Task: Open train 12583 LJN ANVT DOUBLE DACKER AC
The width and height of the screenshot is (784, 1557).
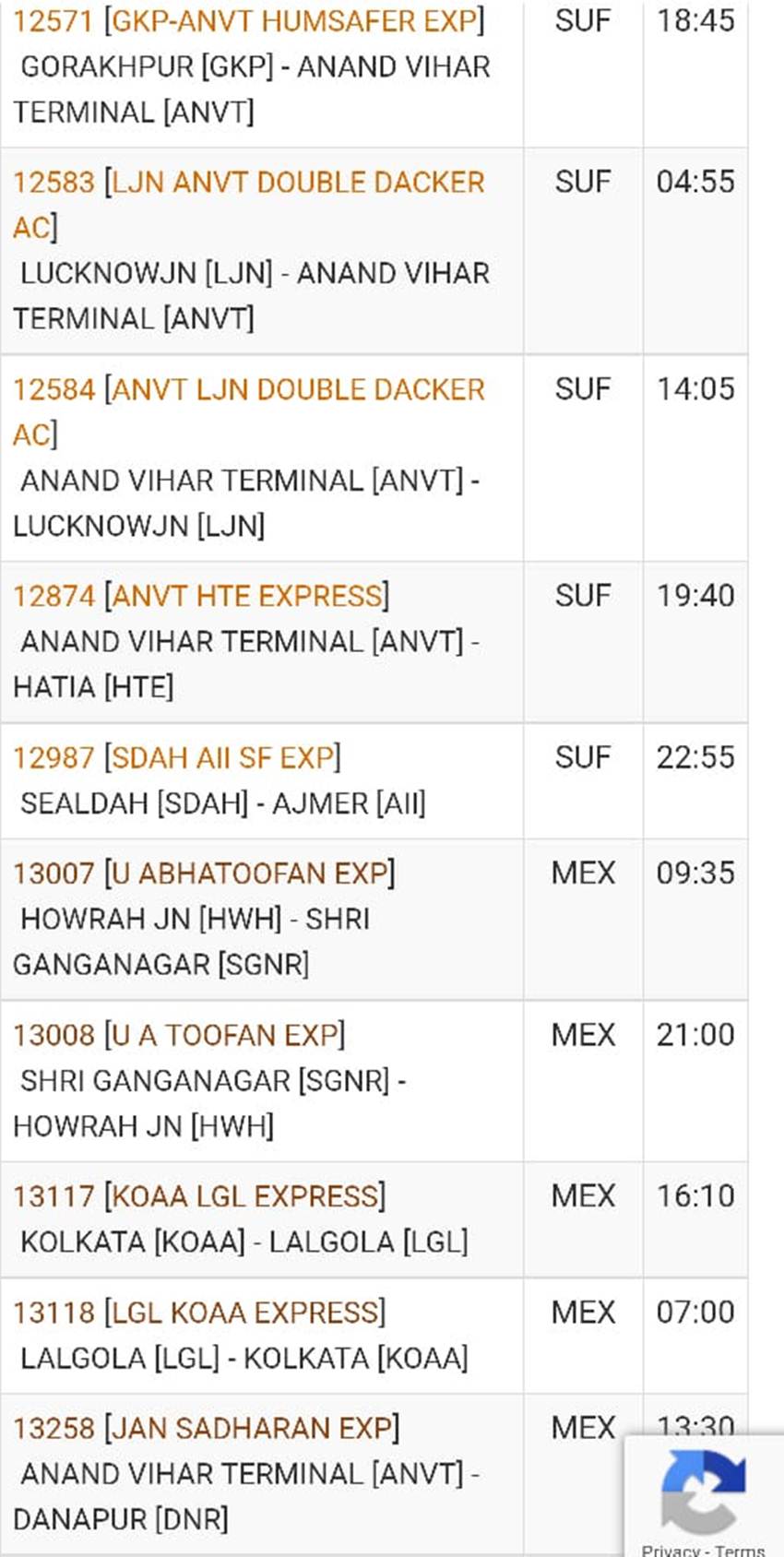Action: point(248,204)
